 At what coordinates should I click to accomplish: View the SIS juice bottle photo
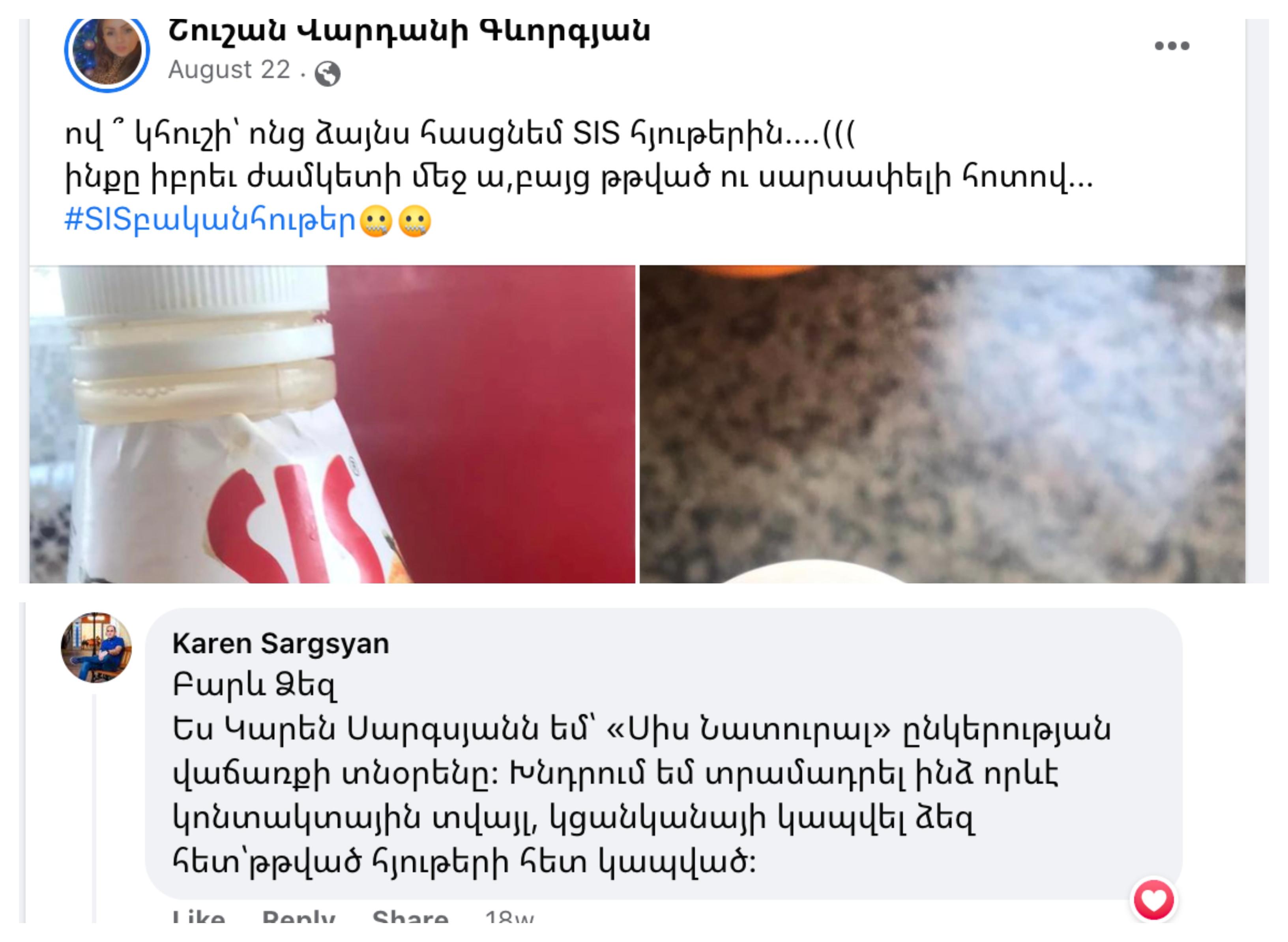click(332, 424)
